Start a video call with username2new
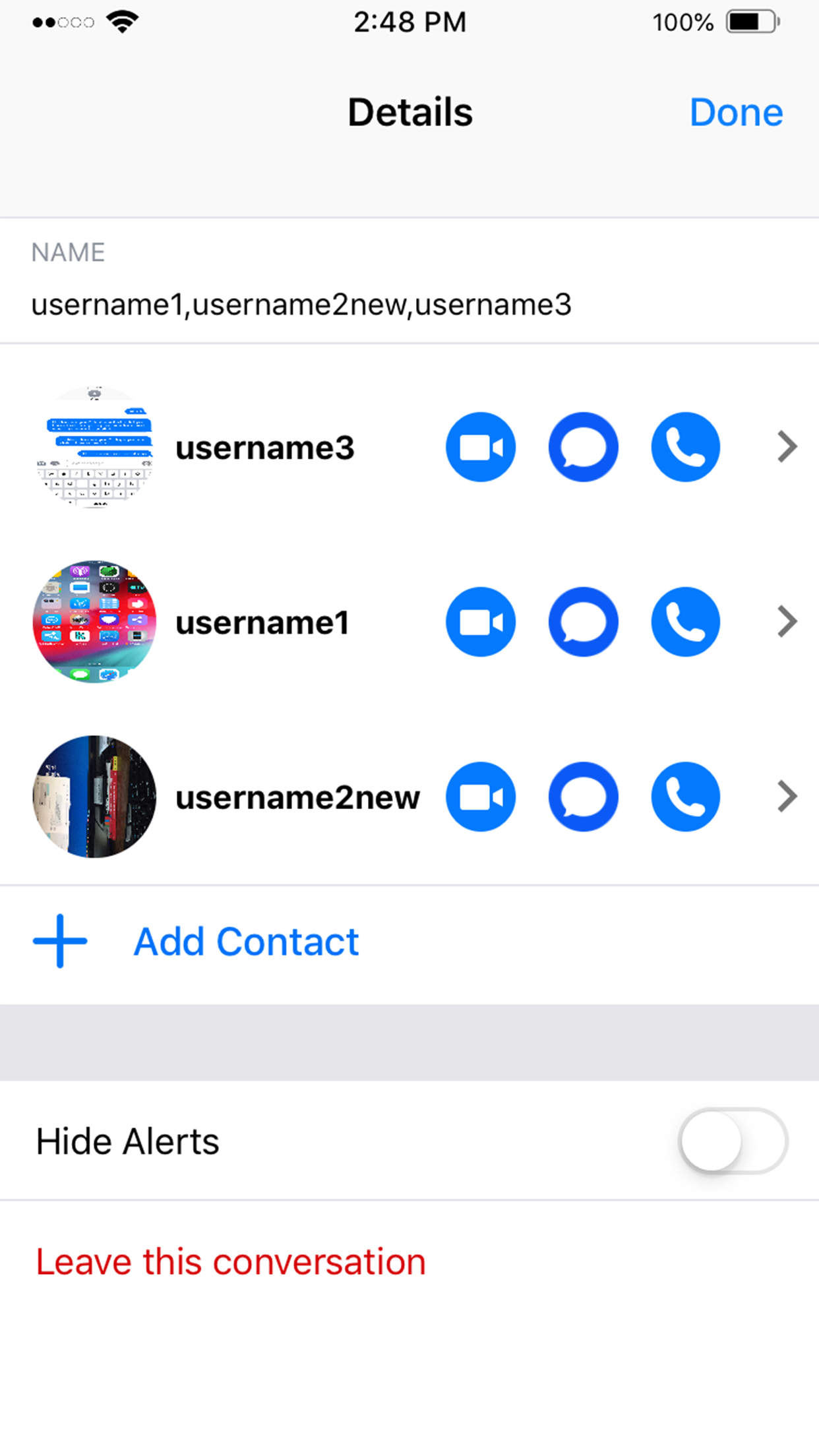This screenshot has width=819, height=1456. (x=480, y=797)
